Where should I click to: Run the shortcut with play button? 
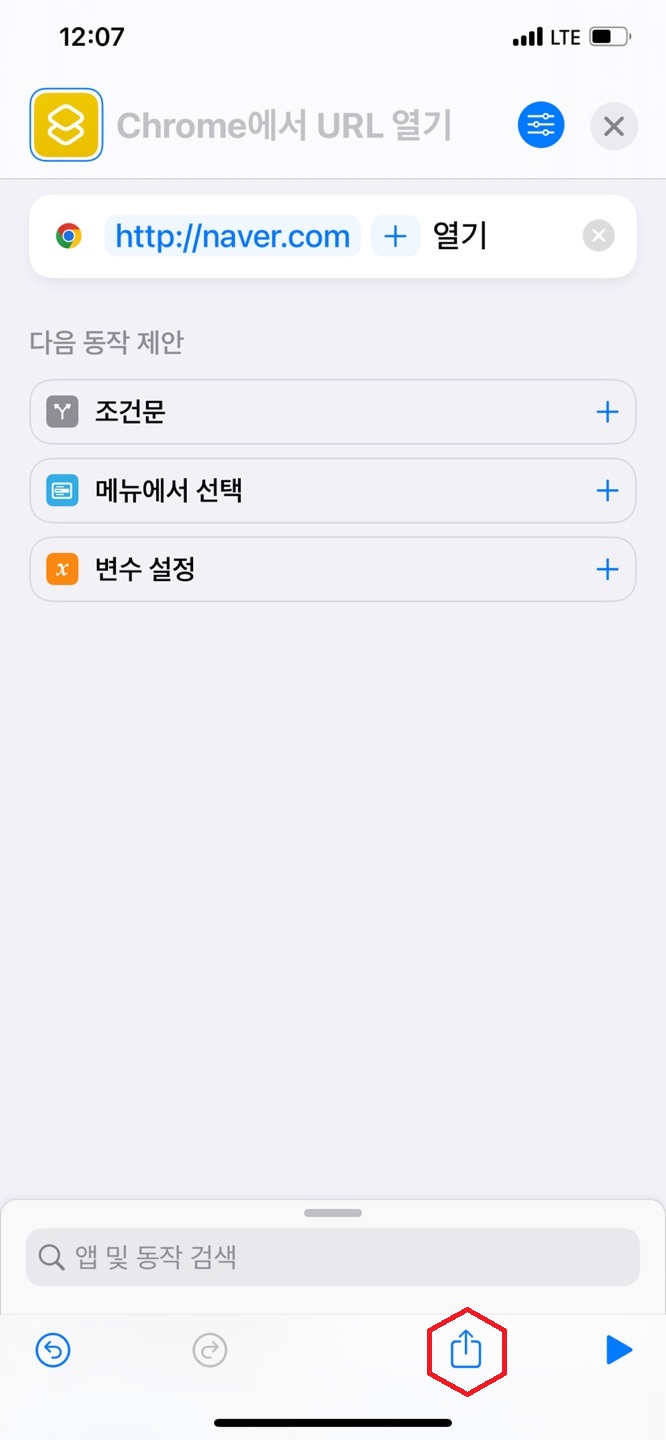coord(618,1351)
